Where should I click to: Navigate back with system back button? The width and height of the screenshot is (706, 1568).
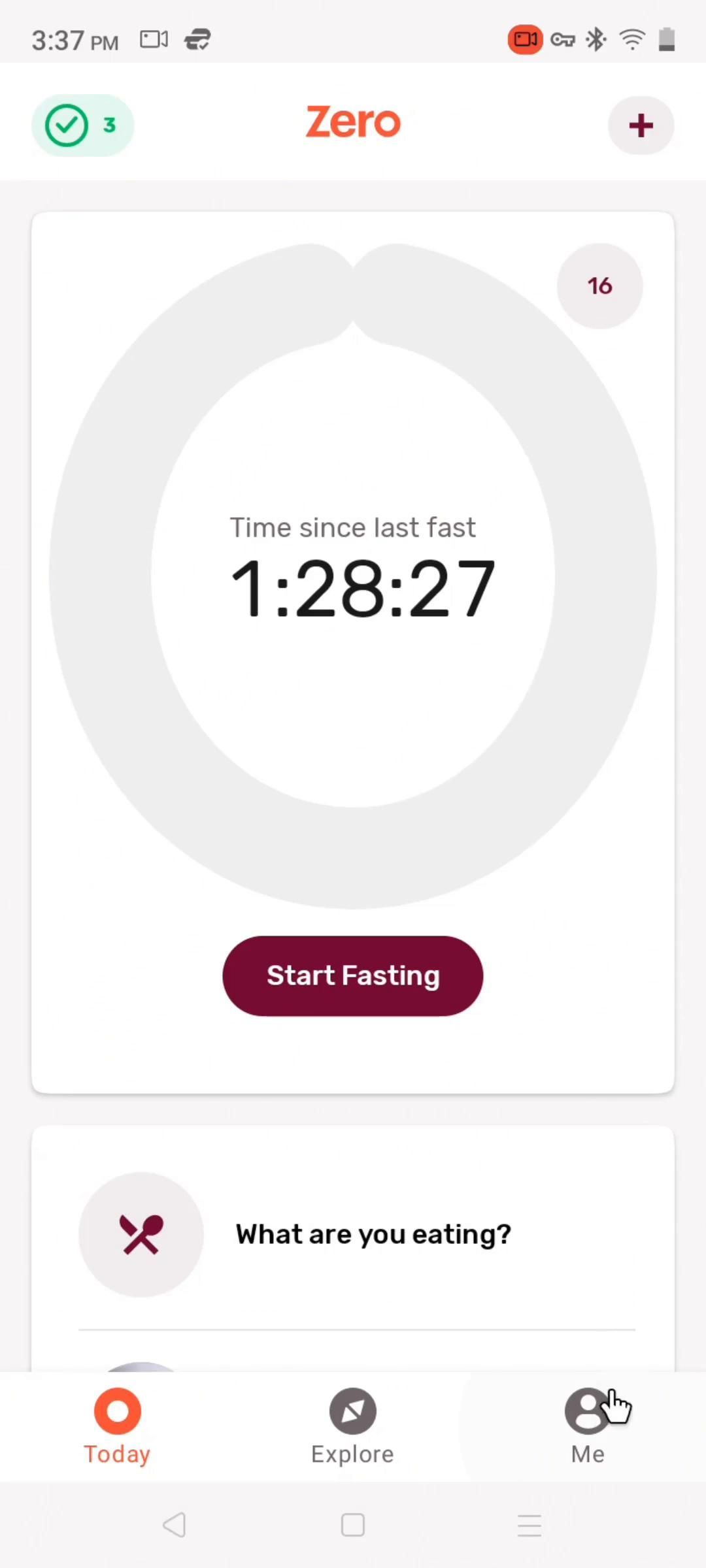(x=175, y=1525)
